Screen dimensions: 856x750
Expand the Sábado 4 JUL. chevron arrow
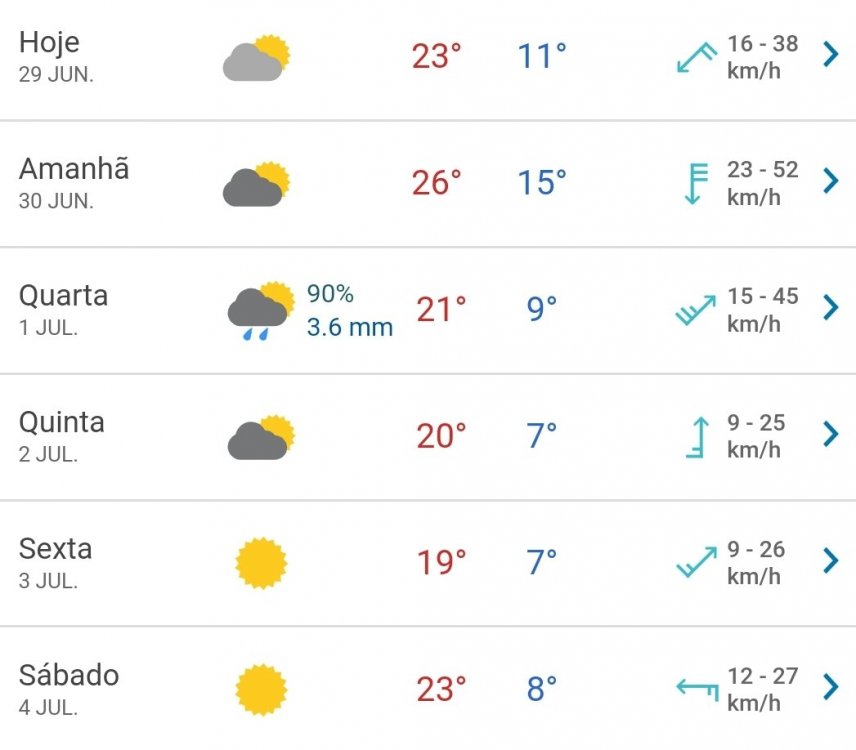click(x=829, y=687)
